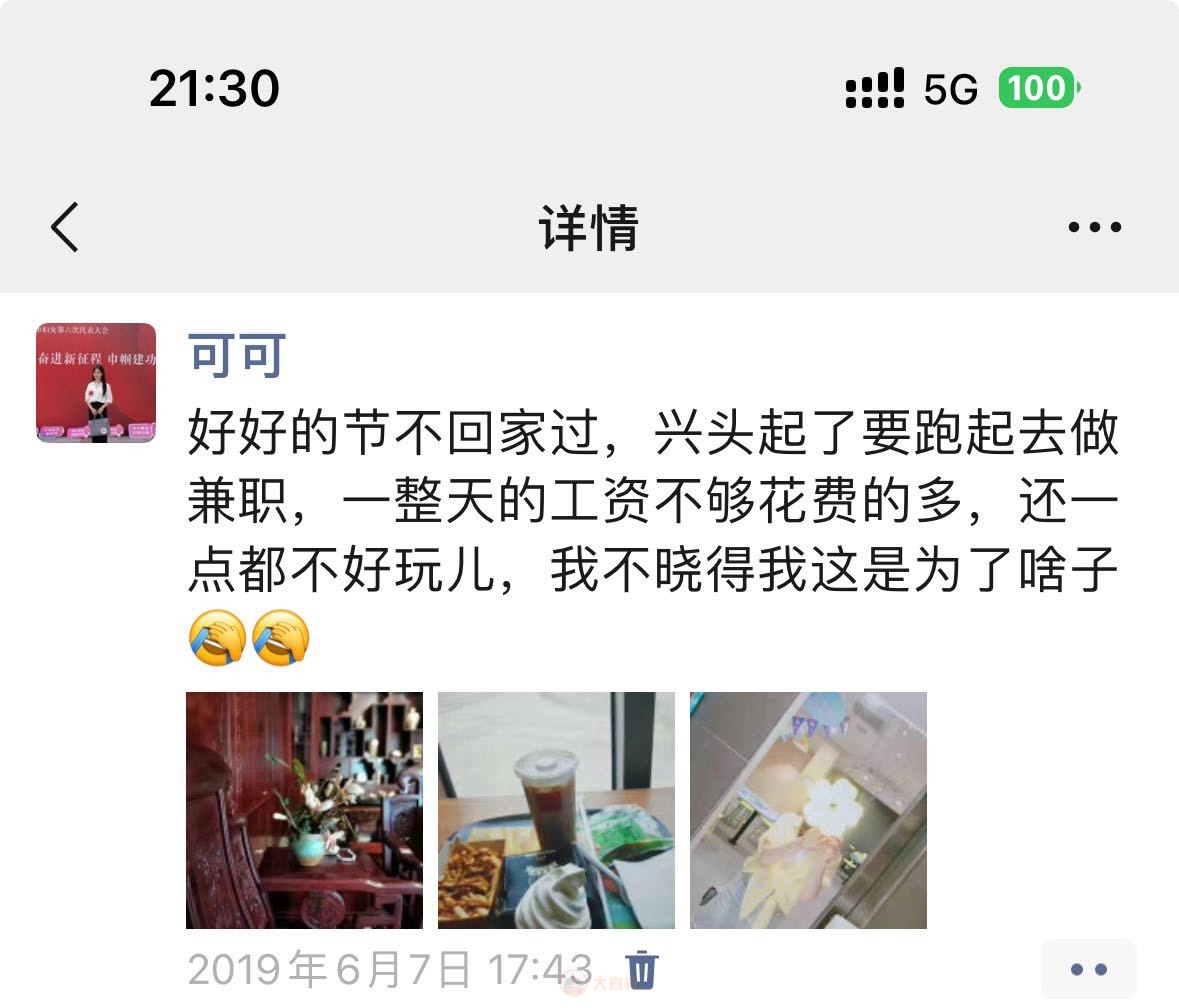Go back from the 详情 page

pyautogui.click(x=65, y=227)
